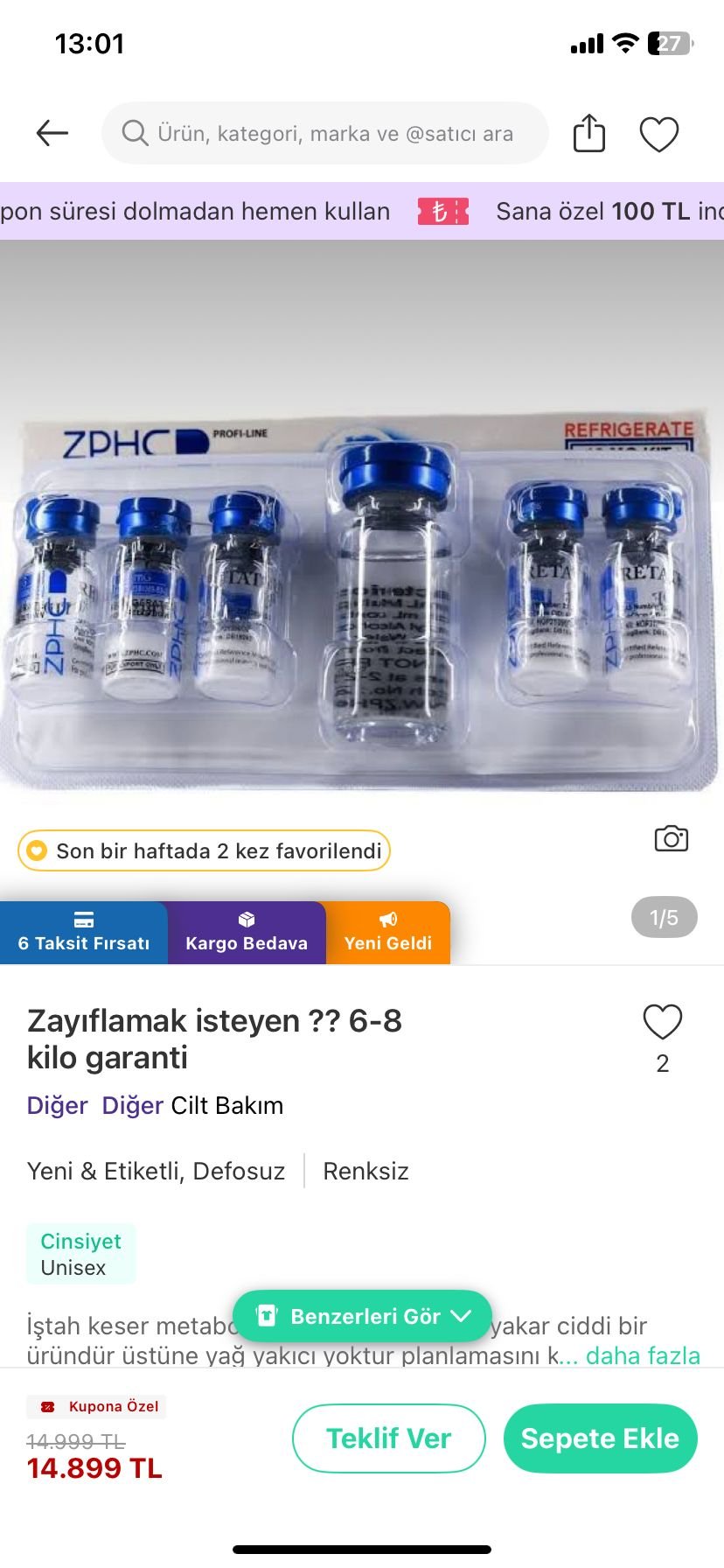Open the first Diğer brand link
Viewport: 724px width, 1568px height.
57,1105
